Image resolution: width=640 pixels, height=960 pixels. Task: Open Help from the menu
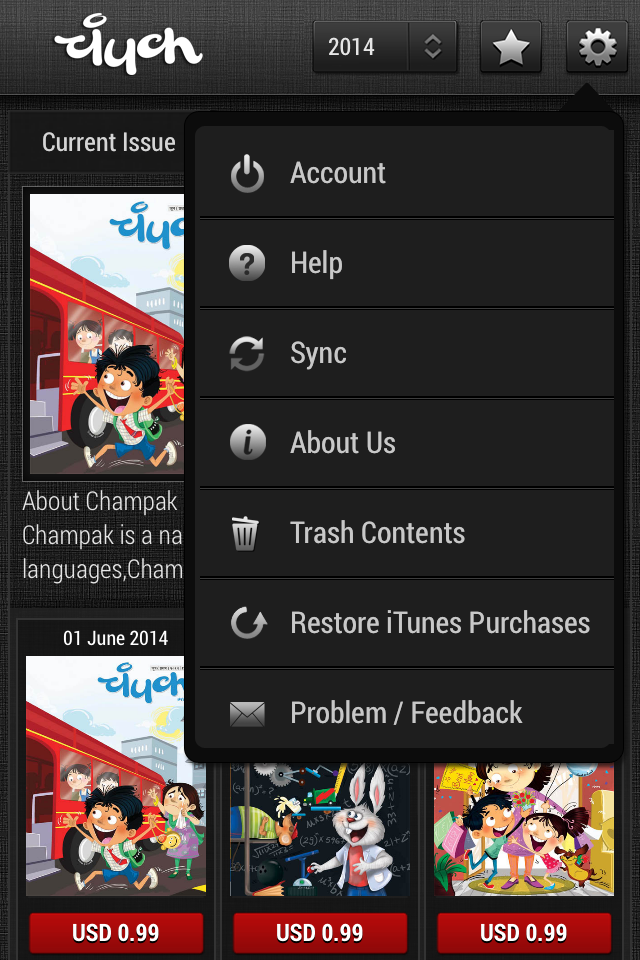click(407, 263)
